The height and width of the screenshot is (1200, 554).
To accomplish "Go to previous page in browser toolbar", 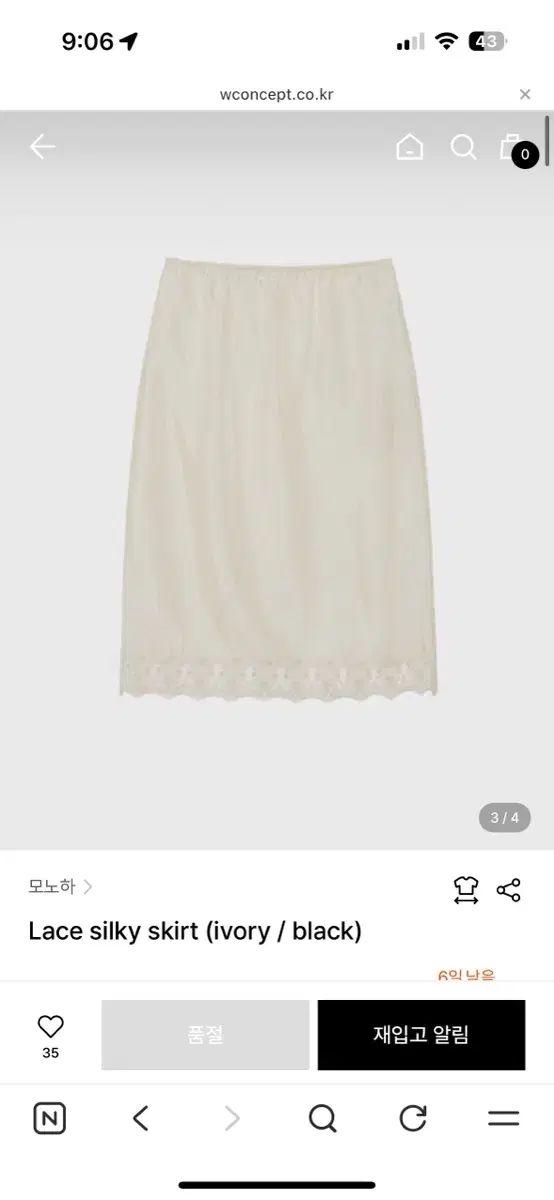I will pyautogui.click(x=141, y=1118).
